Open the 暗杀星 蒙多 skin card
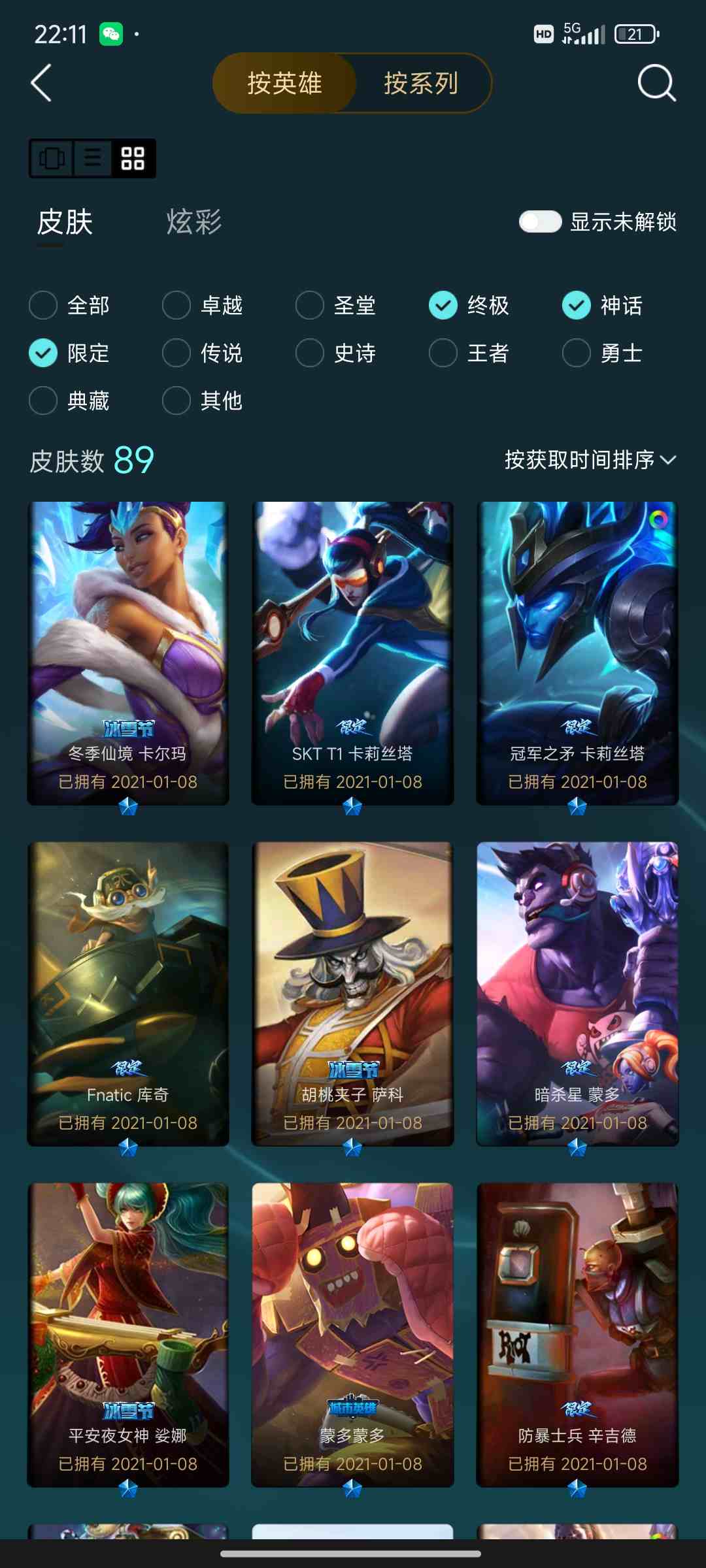The width and height of the screenshot is (706, 1568). [x=577, y=993]
